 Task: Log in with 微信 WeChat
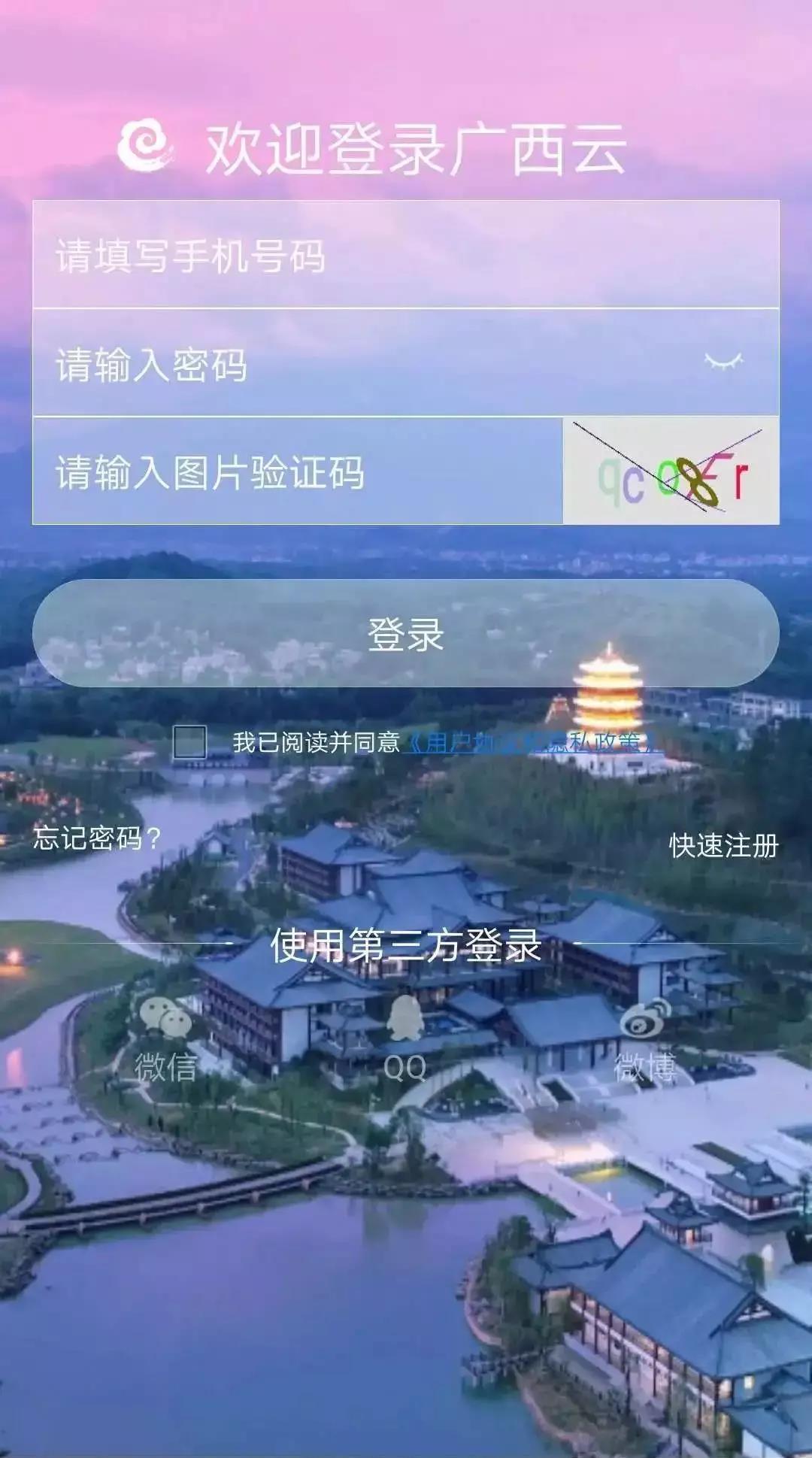pyautogui.click(x=165, y=1038)
